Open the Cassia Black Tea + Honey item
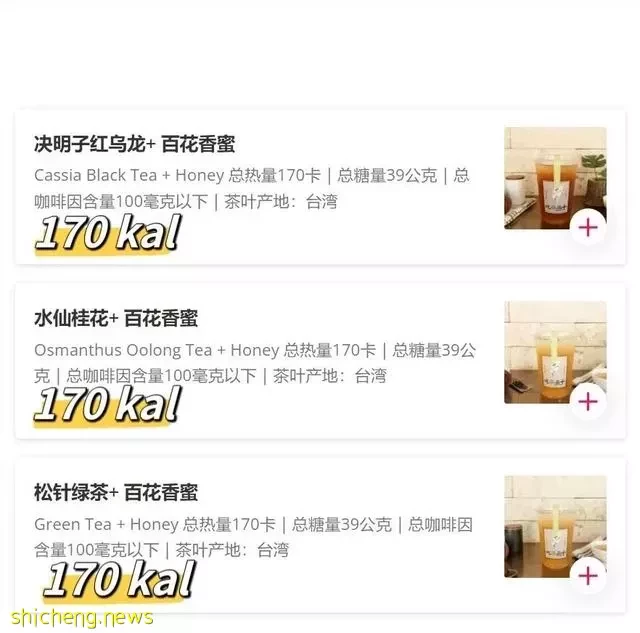This screenshot has height=633, width=640. pyautogui.click(x=135, y=144)
